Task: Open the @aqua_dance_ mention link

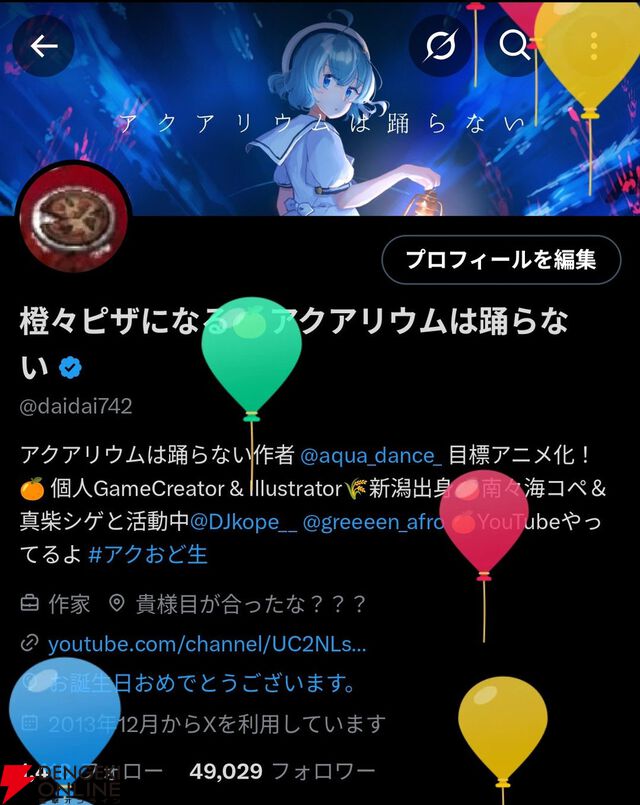Action: pos(371,456)
